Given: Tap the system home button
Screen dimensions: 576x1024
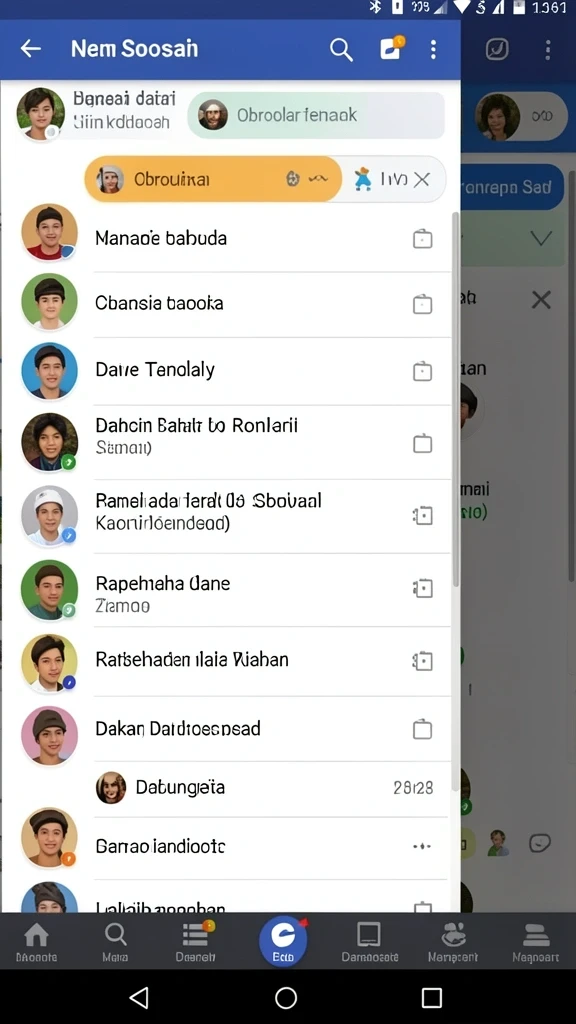Looking at the screenshot, I should 286,997.
